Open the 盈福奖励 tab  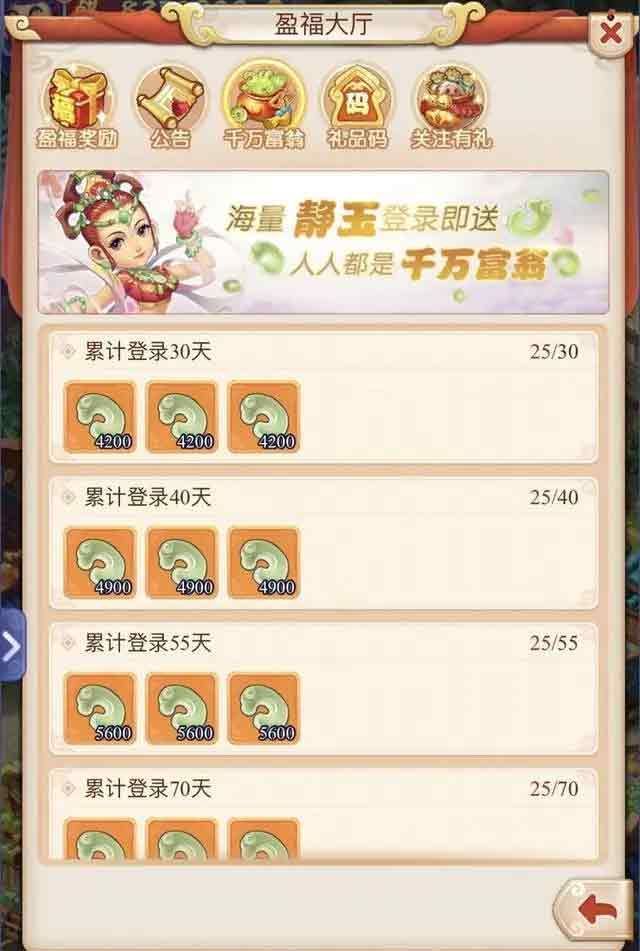(x=77, y=105)
